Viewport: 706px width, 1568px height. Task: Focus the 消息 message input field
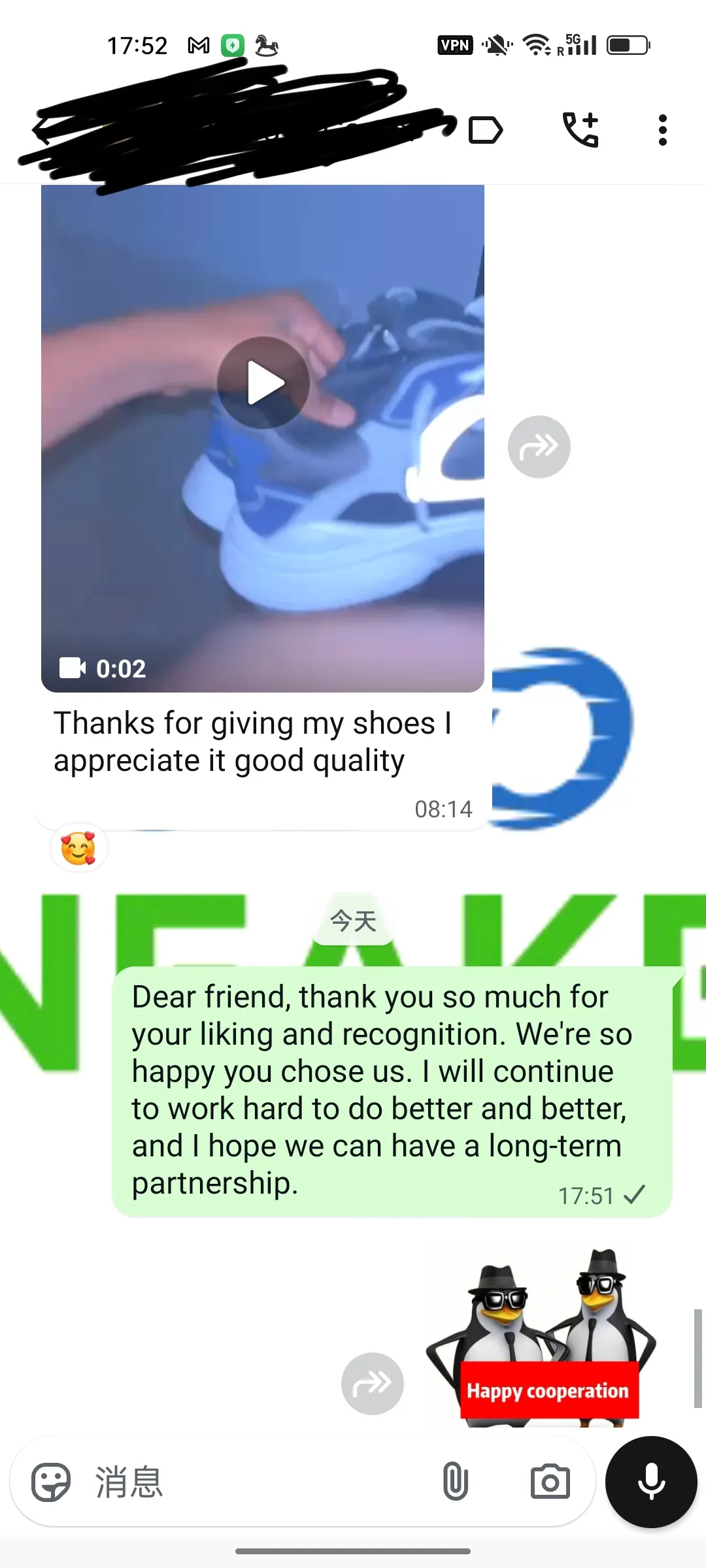pyautogui.click(x=261, y=1482)
